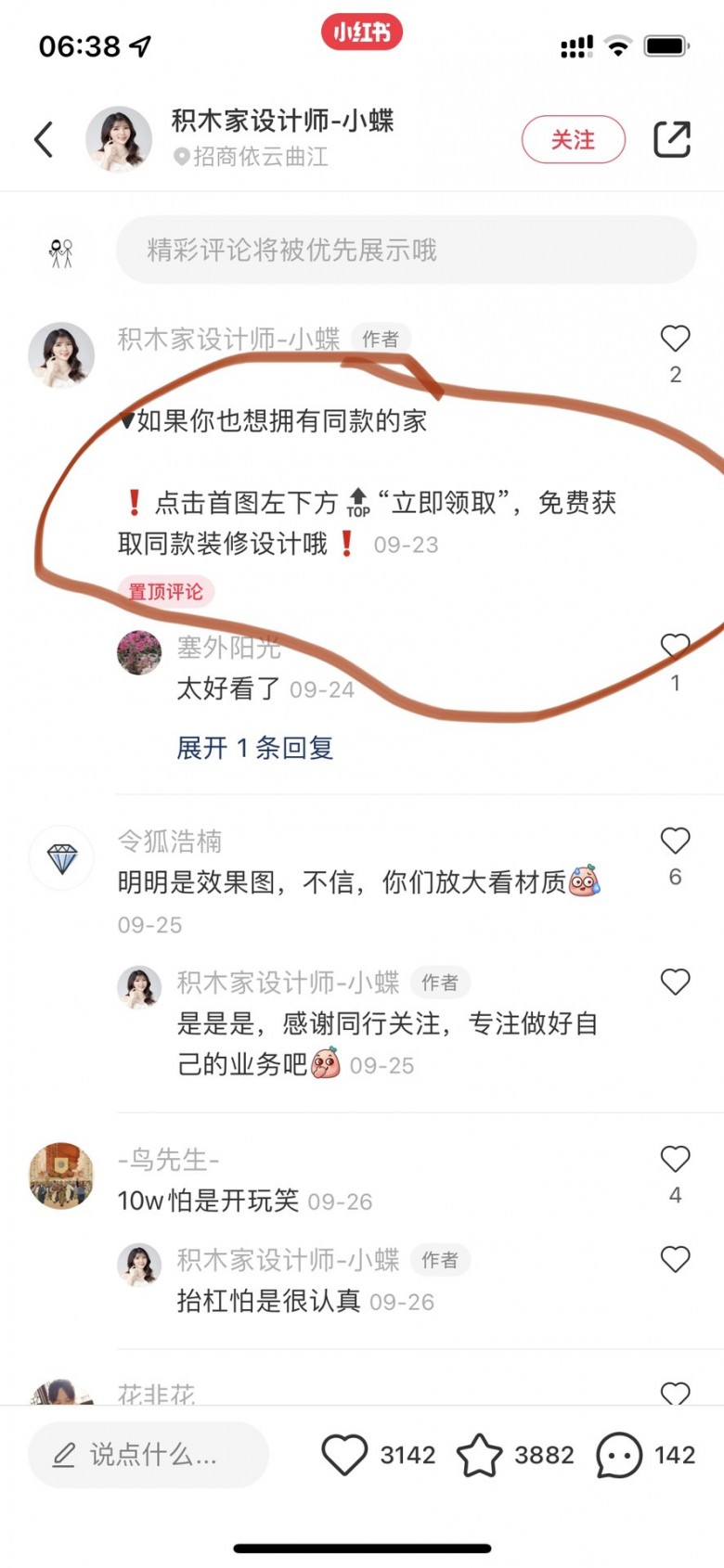The image size is (724, 1568).
Task: Like the author's reply 抬杠怕是很认真
Action: pos(675,1260)
